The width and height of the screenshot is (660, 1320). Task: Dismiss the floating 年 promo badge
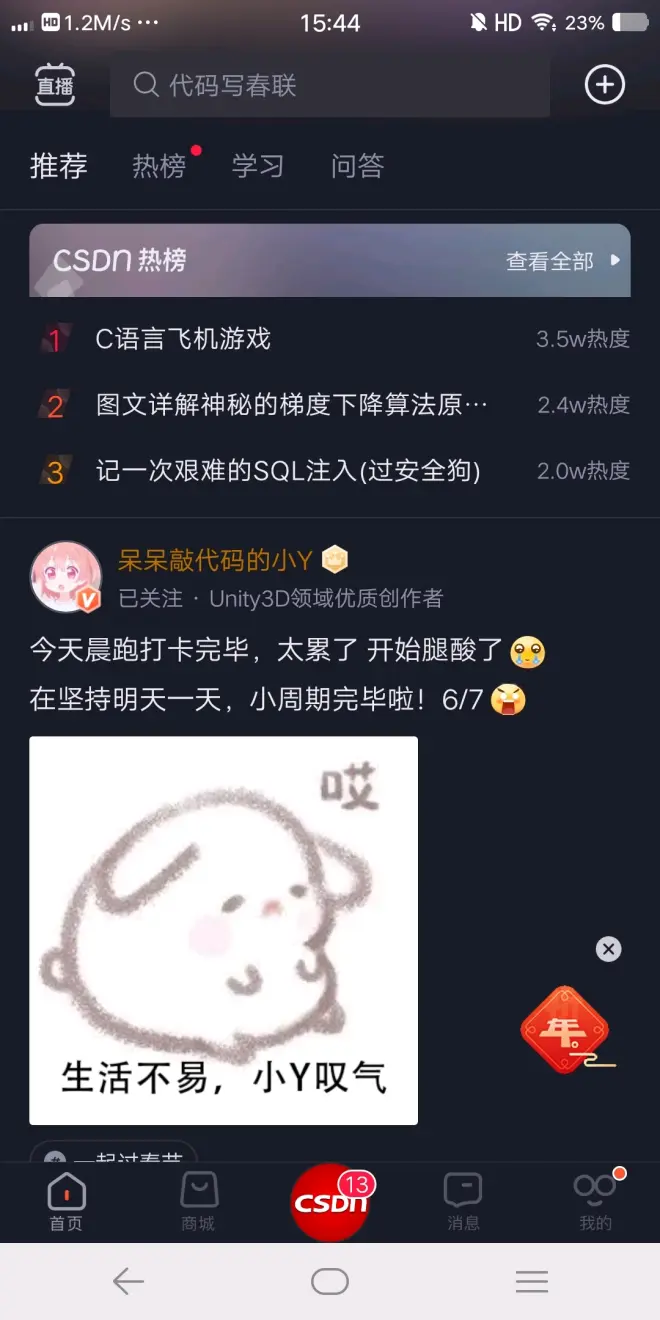pyautogui.click(x=608, y=949)
